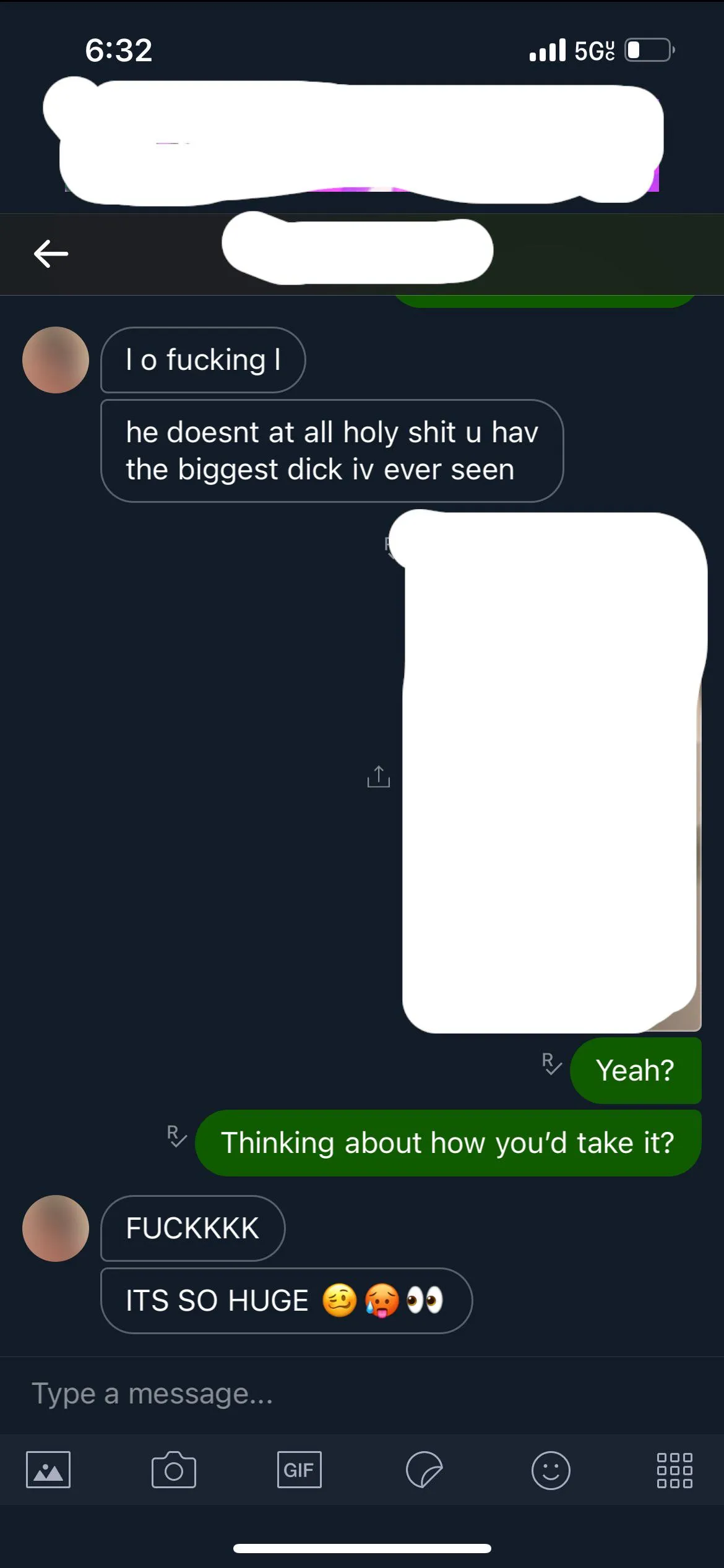Open the photo gallery attachment icon

(x=48, y=1470)
